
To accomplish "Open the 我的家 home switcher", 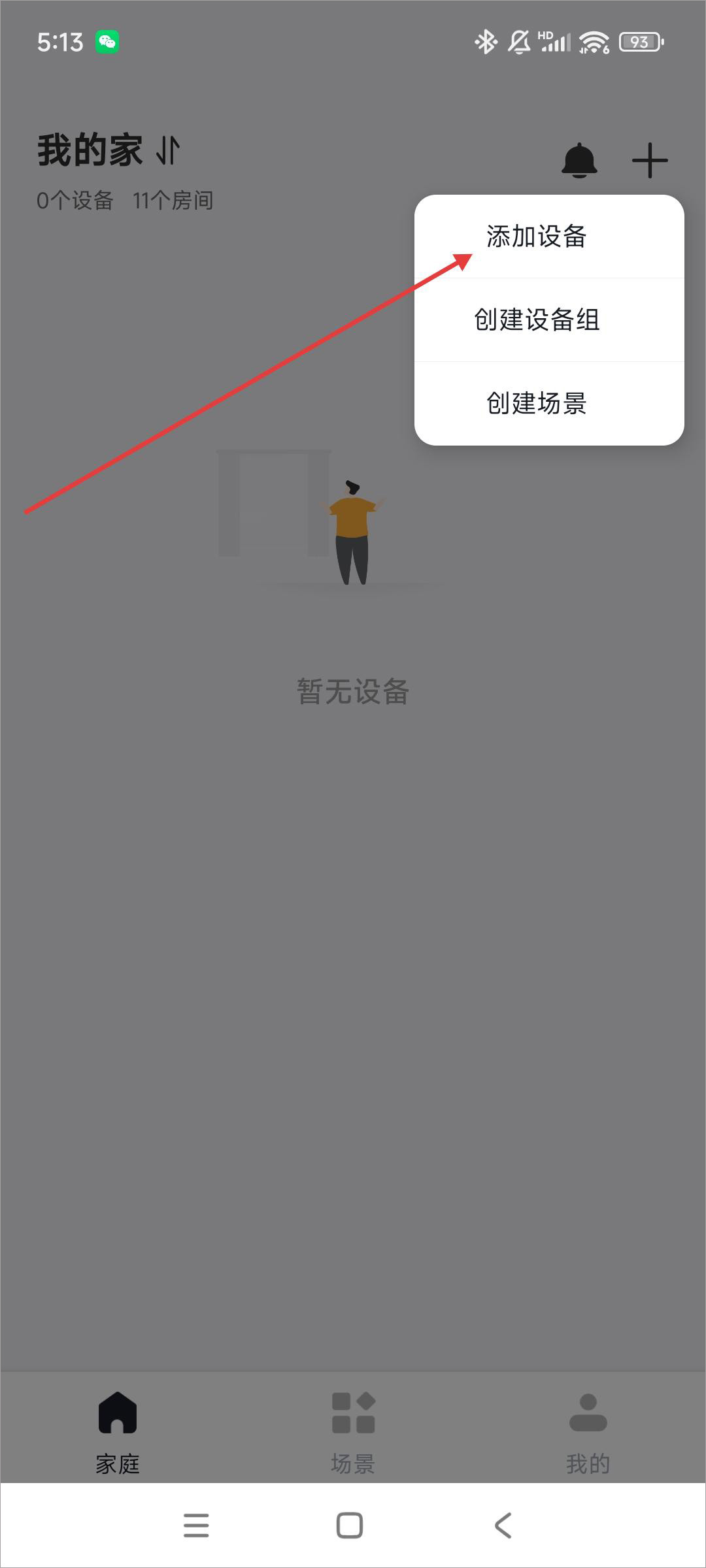I will (109, 150).
